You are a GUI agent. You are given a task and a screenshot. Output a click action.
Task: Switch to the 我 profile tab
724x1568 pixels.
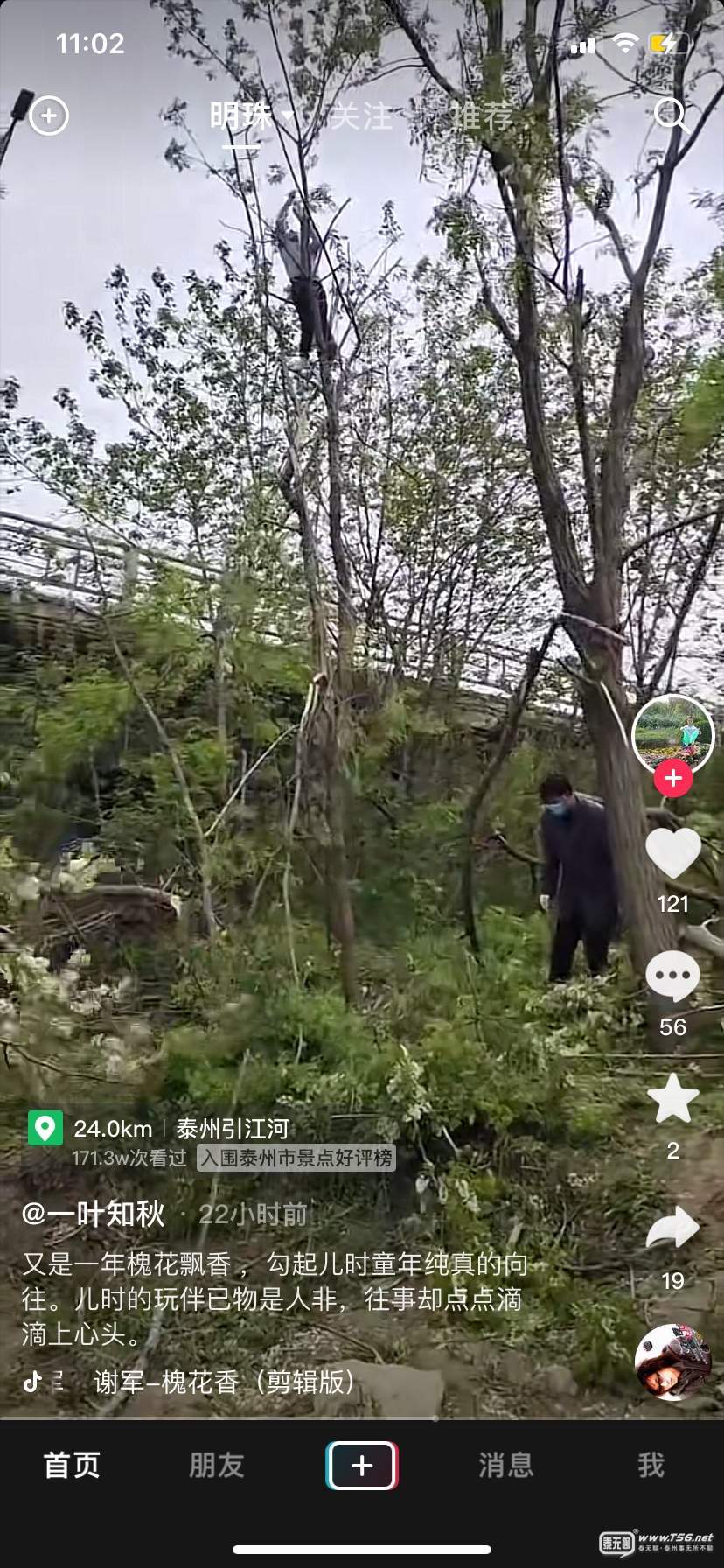651,1465
